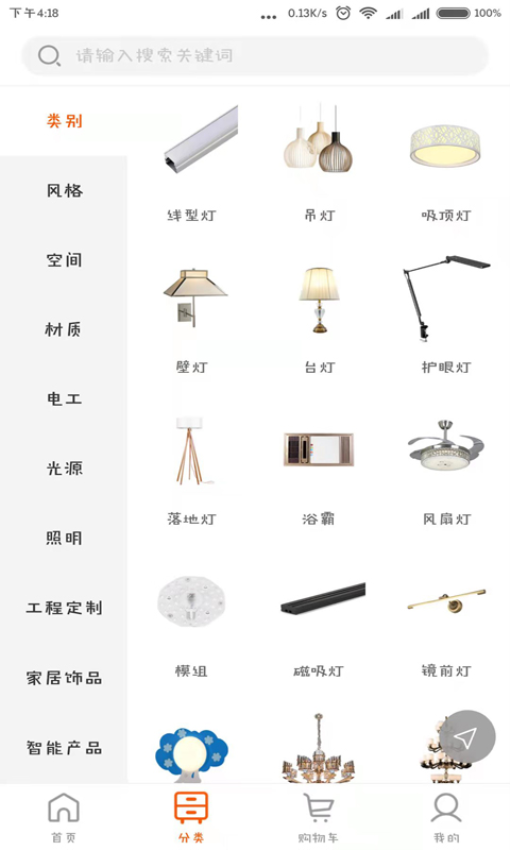
Task: View the 壁灯 category
Action: (x=191, y=314)
